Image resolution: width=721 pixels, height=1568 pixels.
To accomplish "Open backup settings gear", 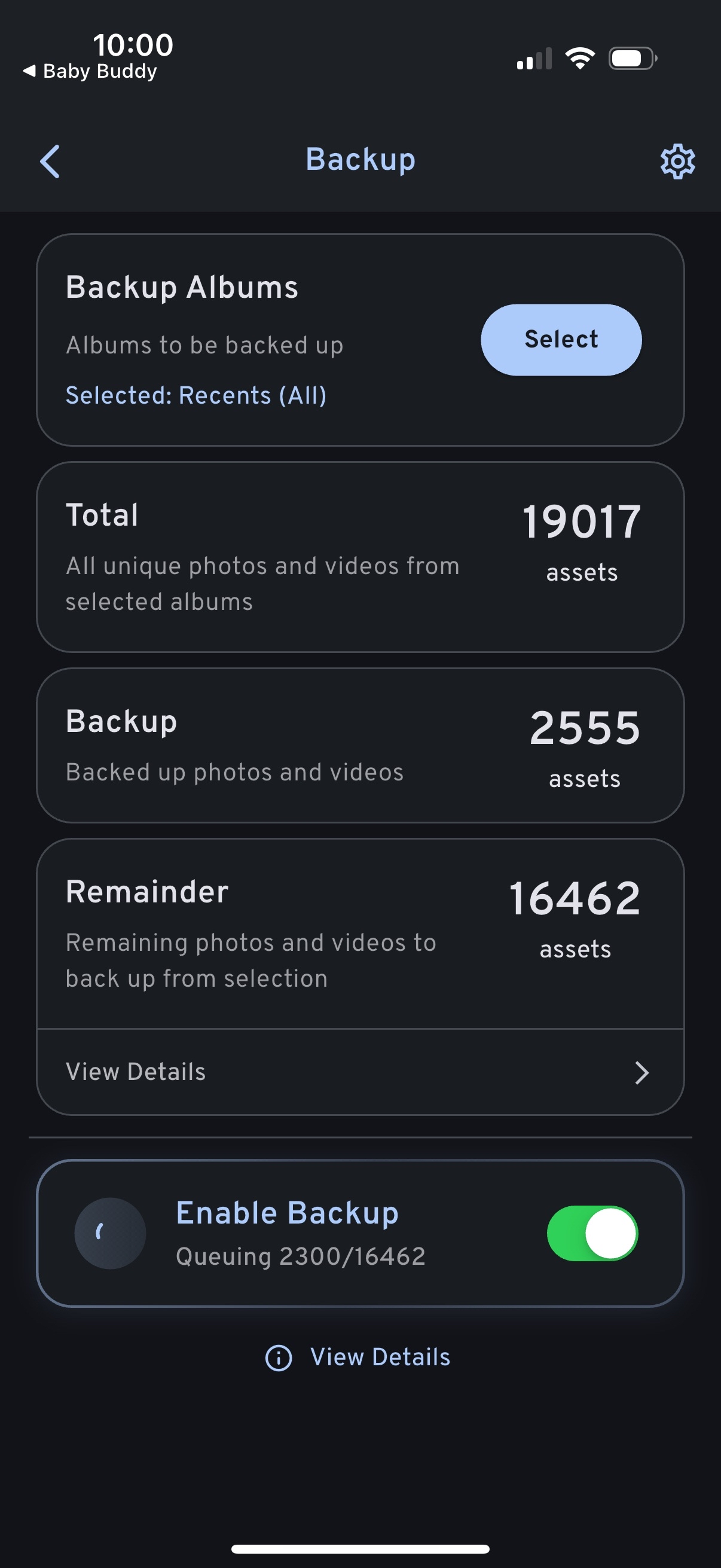I will click(x=677, y=161).
